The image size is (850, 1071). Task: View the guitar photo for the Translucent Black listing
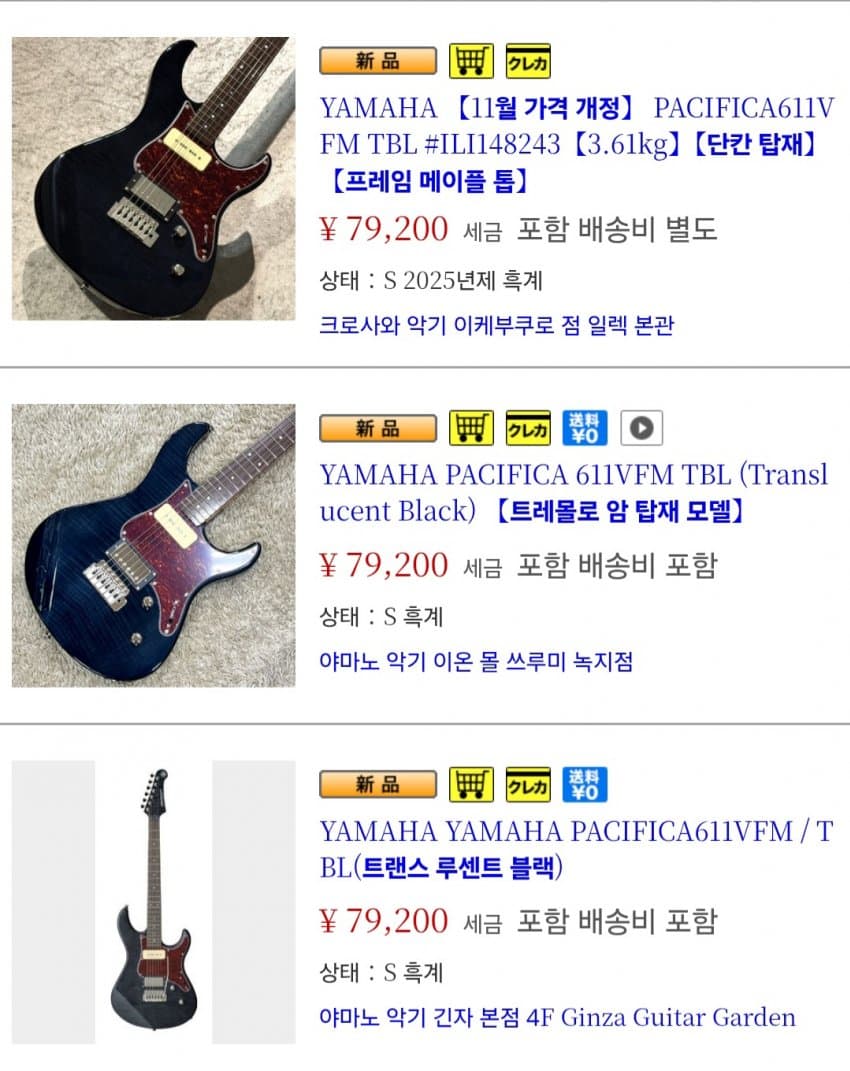[154, 545]
